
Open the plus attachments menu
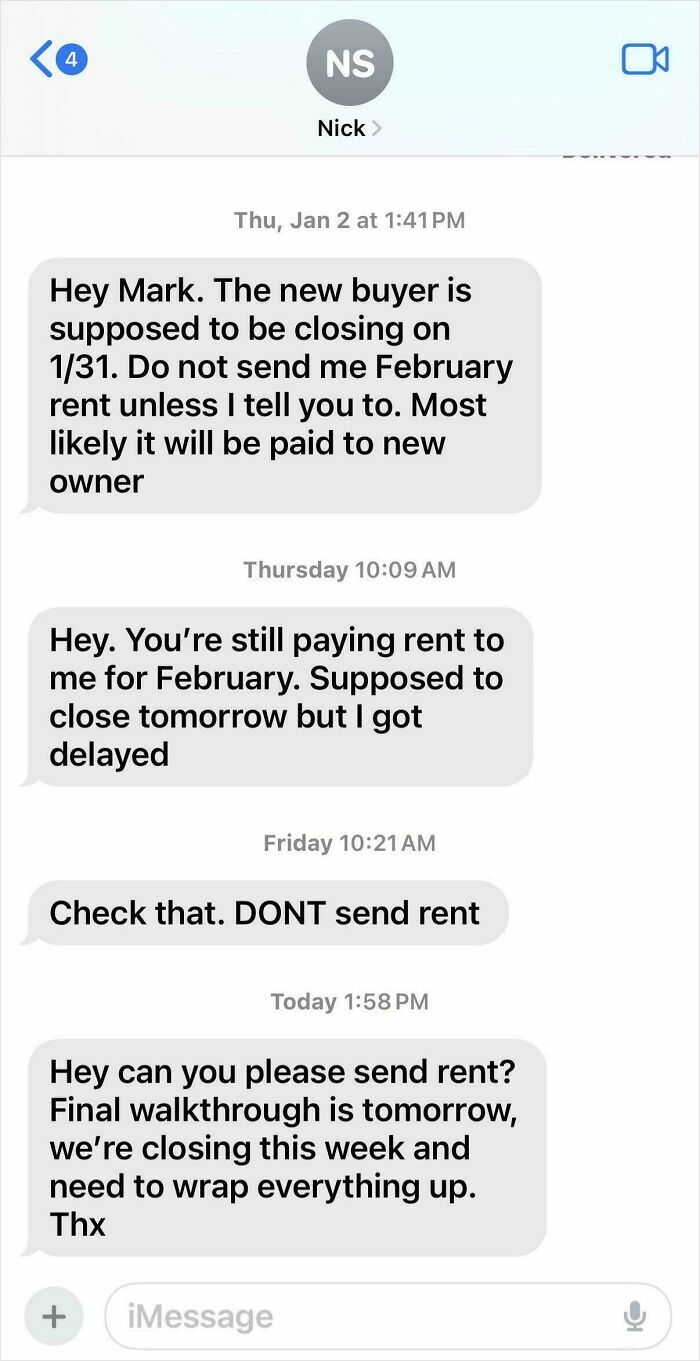53,1316
